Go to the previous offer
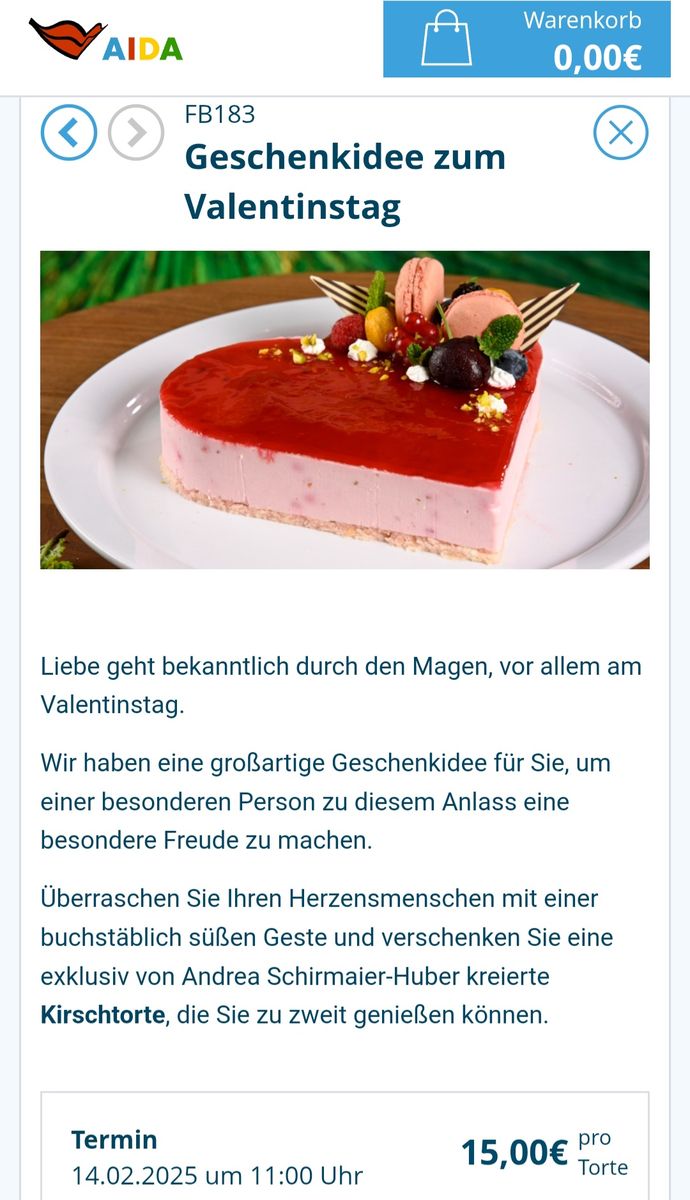 [x=69, y=132]
